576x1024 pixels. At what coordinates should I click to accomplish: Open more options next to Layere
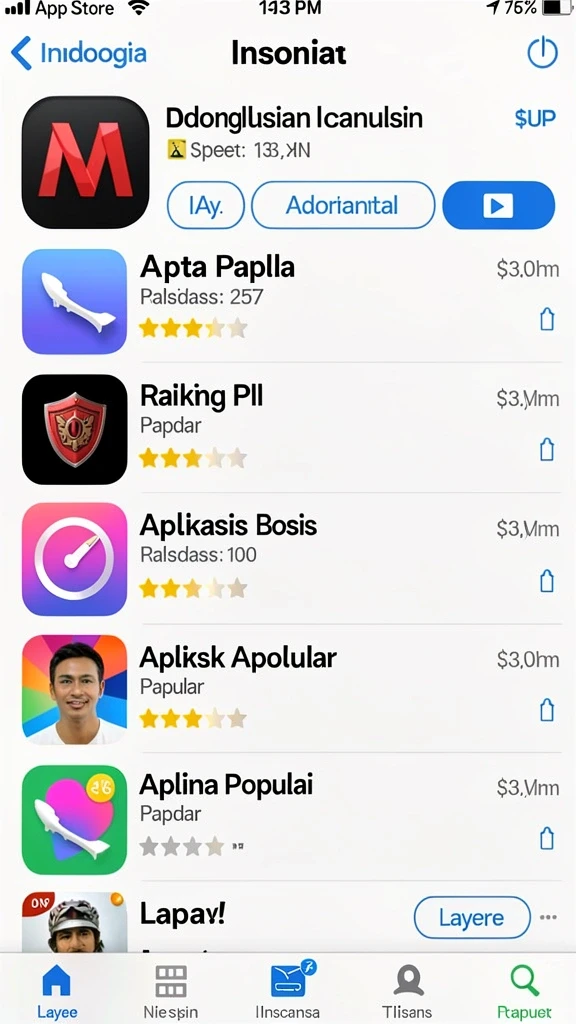point(549,918)
